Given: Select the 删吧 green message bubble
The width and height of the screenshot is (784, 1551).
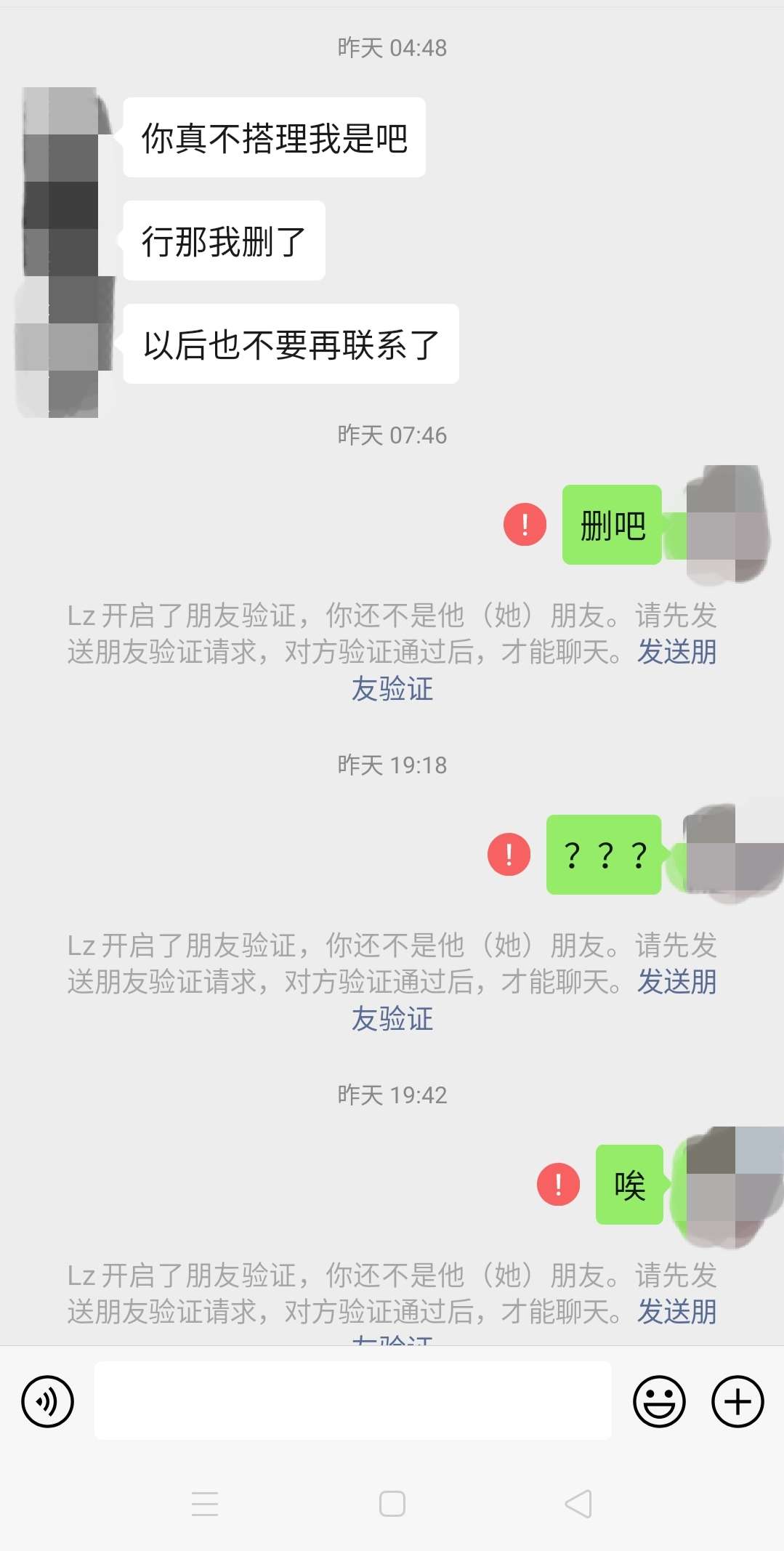Looking at the screenshot, I should [610, 525].
